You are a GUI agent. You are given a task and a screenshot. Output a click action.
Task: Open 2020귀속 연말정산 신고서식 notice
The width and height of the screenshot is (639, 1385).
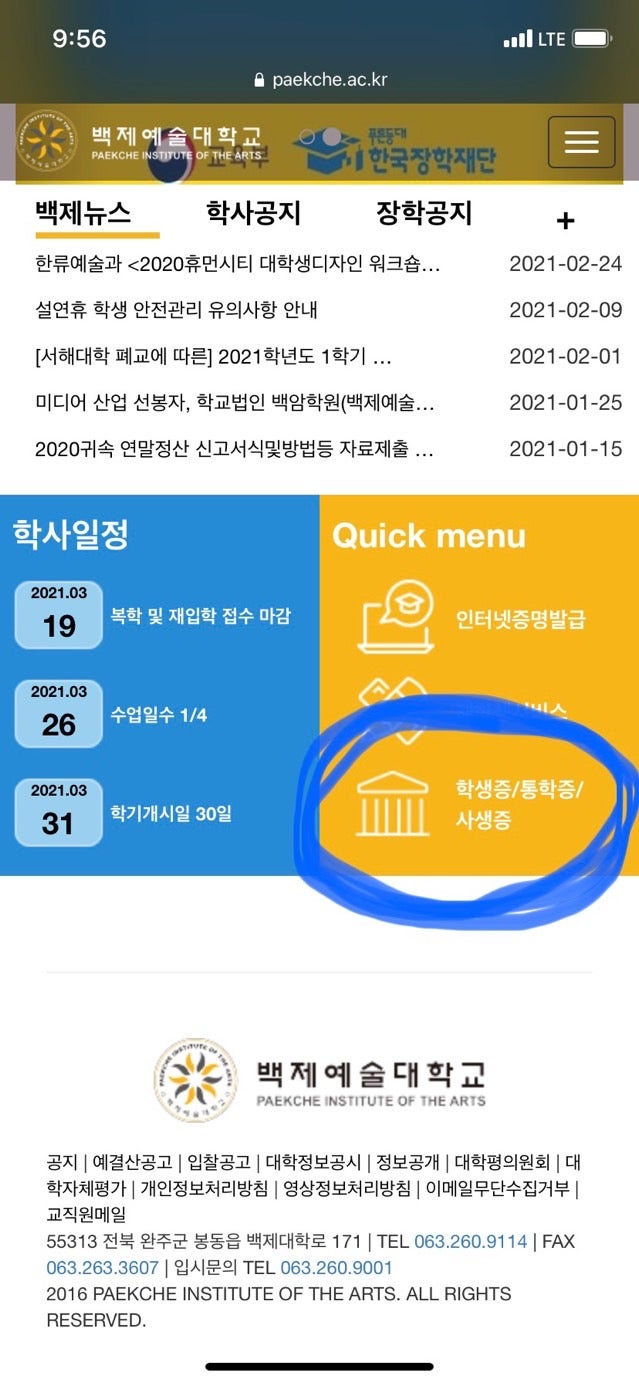(234, 449)
